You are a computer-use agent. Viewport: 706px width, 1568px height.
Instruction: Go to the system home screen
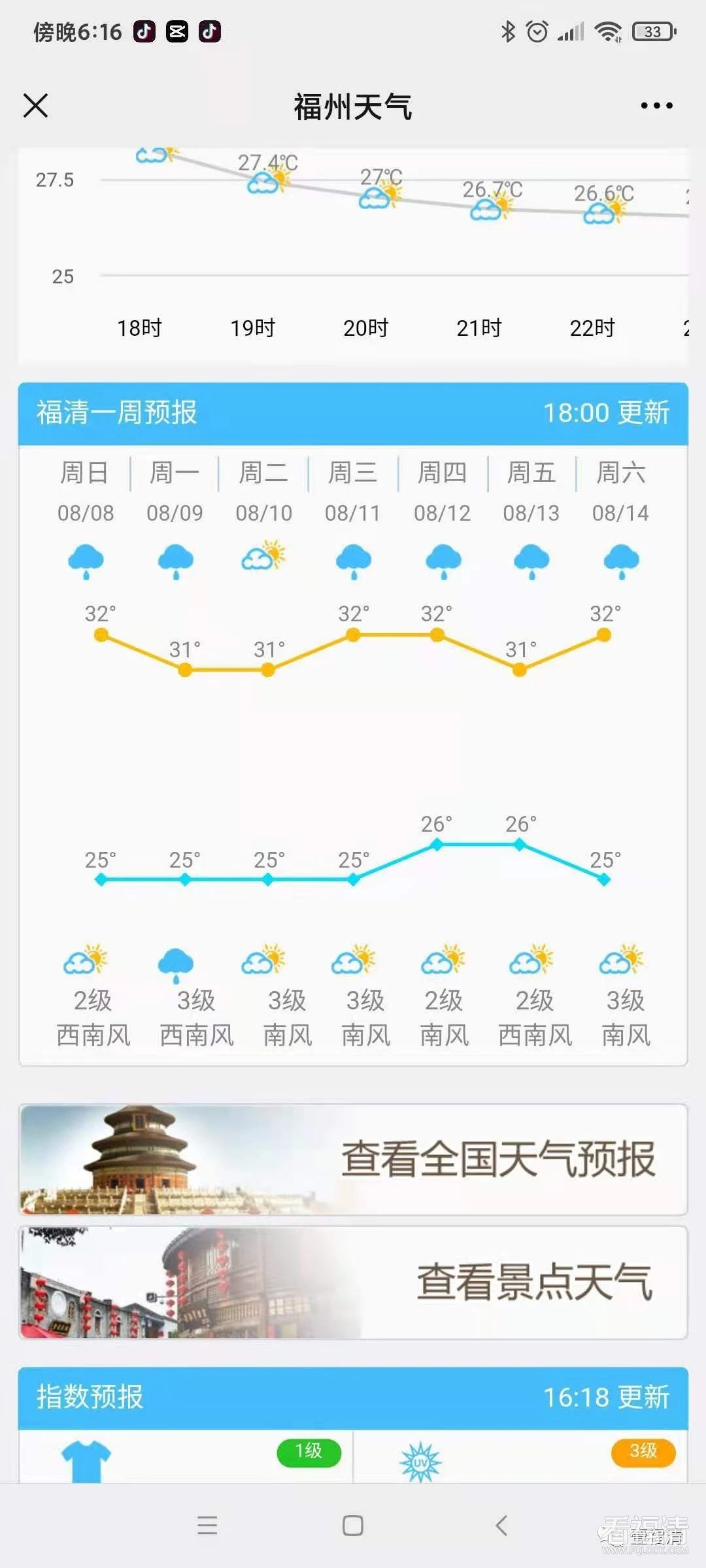pos(353,1526)
